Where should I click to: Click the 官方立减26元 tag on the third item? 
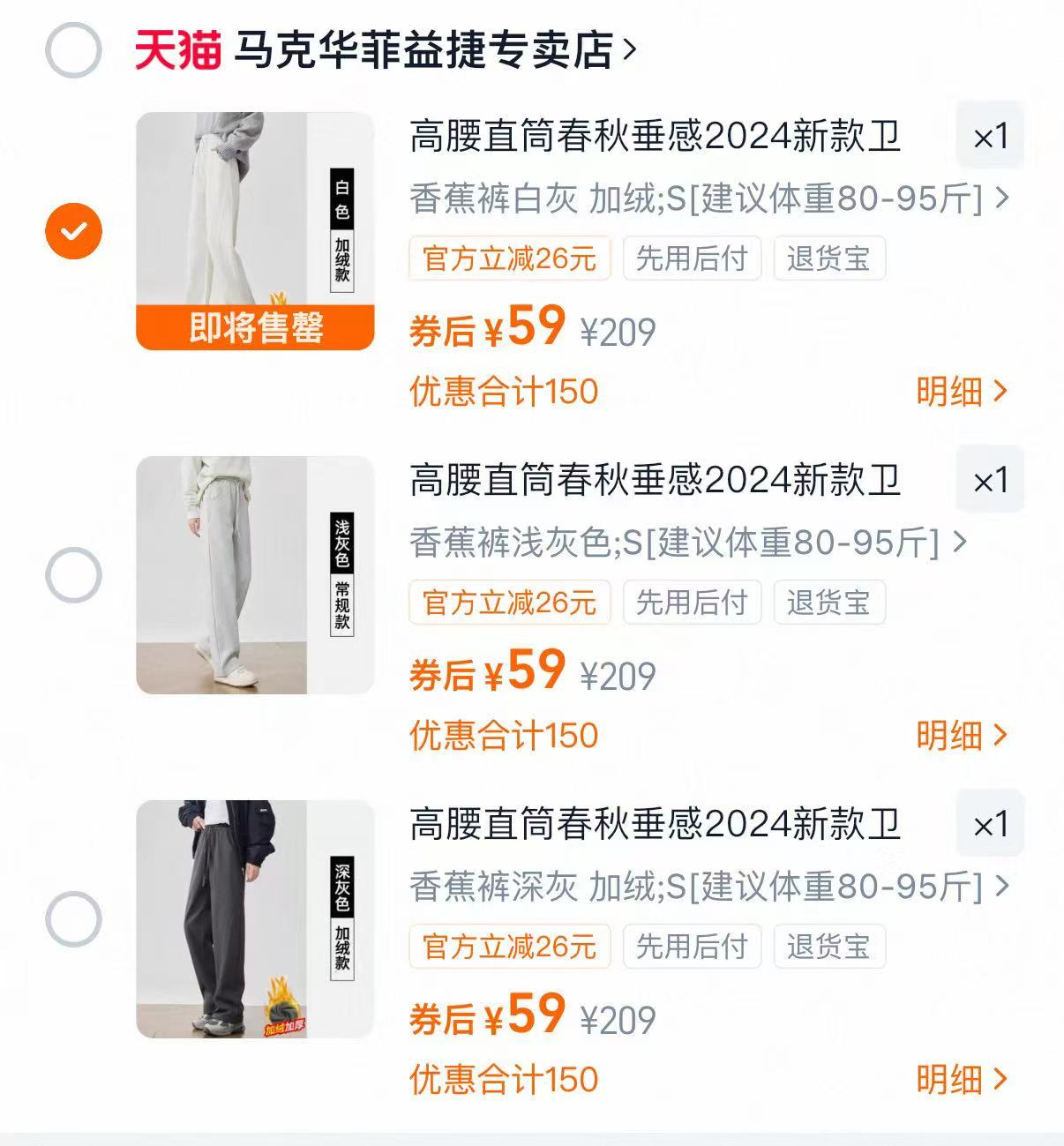coord(510,947)
